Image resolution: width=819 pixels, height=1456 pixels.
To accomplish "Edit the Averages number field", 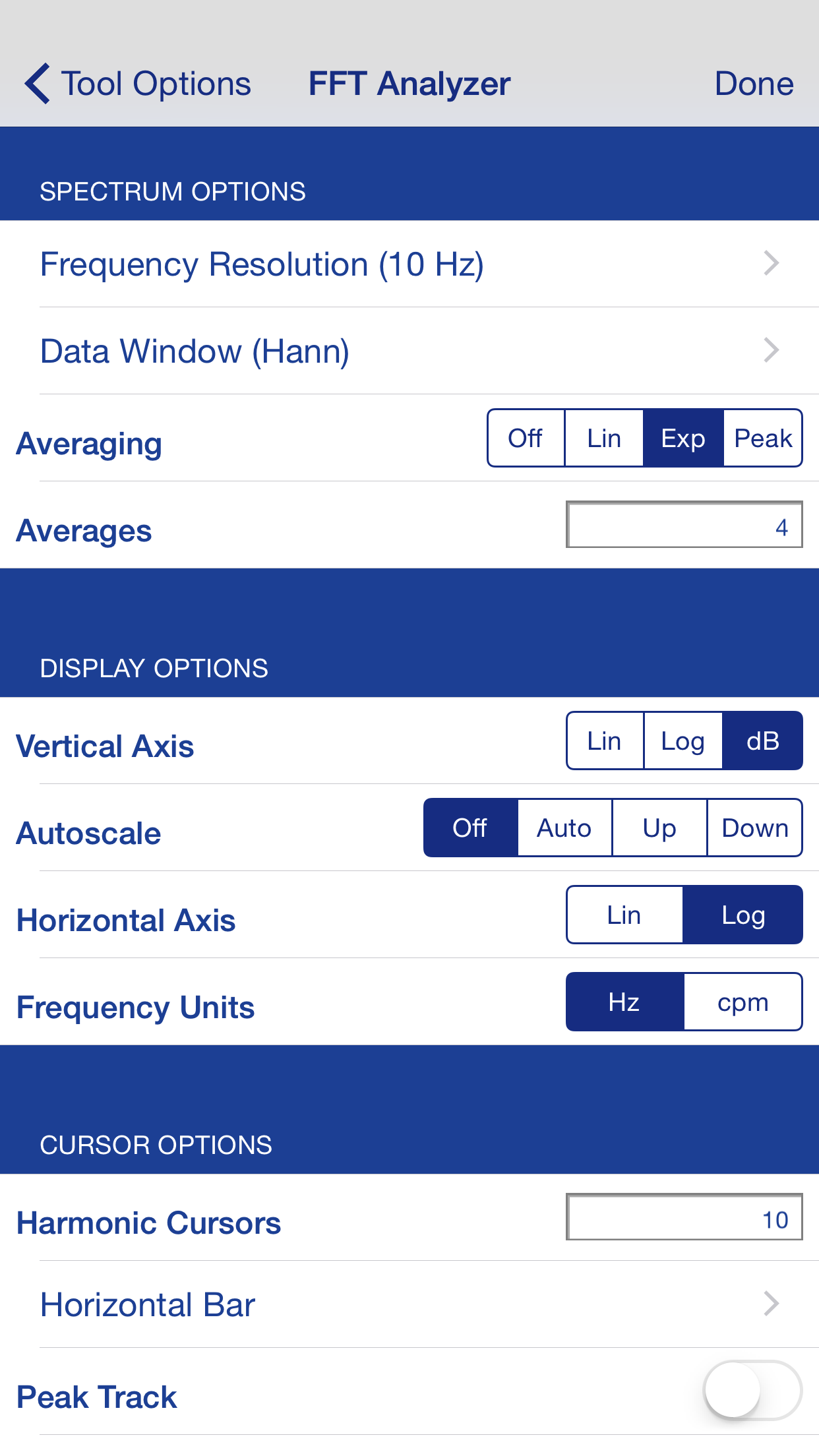I will click(684, 525).
